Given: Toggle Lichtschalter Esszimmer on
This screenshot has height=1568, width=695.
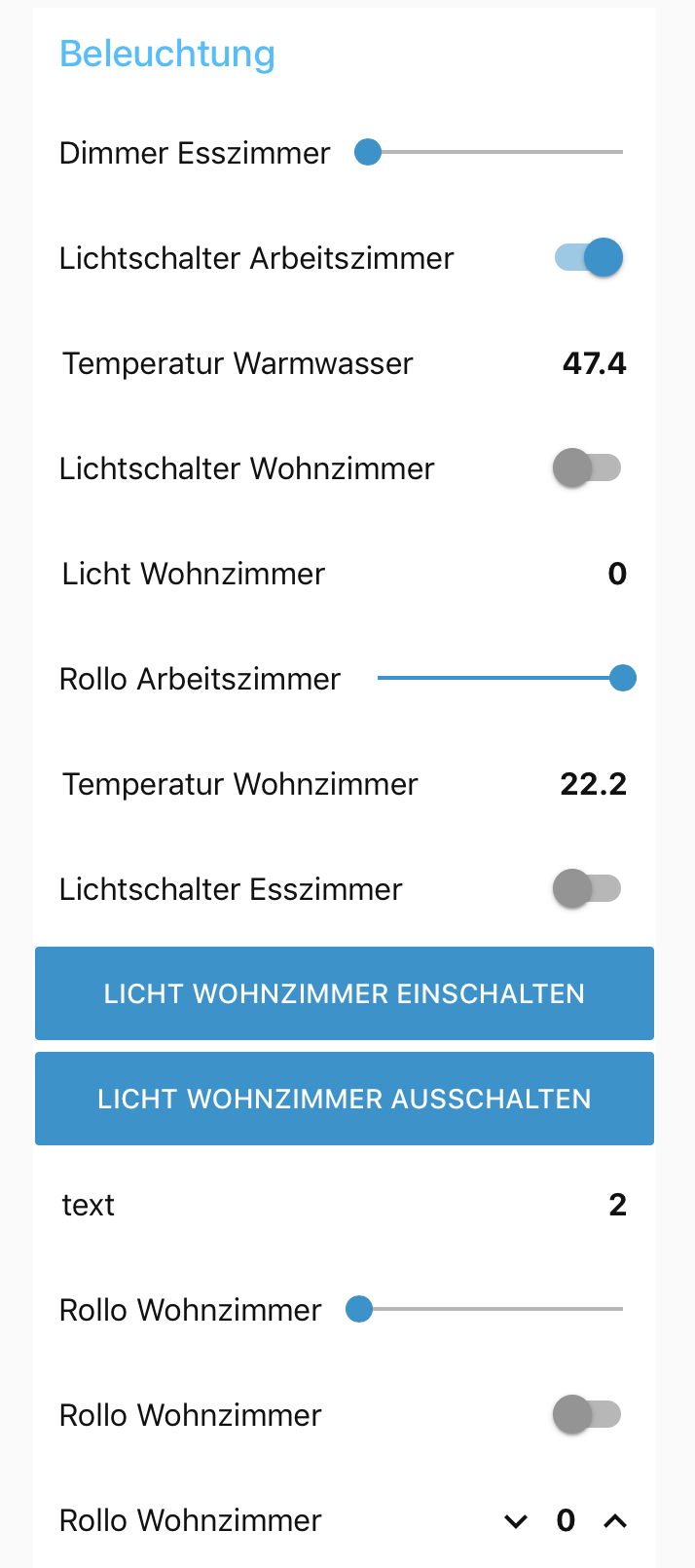Looking at the screenshot, I should point(587,889).
